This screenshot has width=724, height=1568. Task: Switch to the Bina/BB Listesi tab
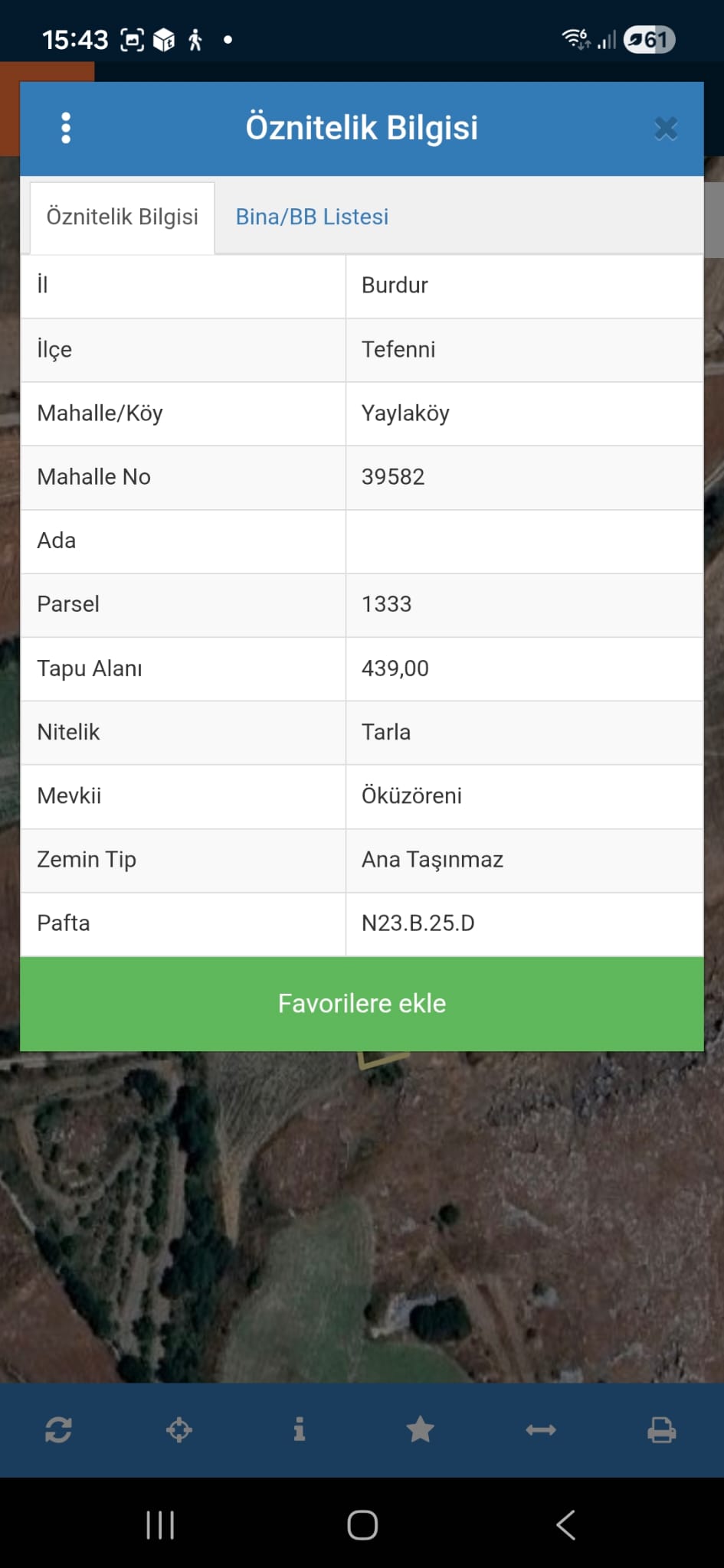312,217
